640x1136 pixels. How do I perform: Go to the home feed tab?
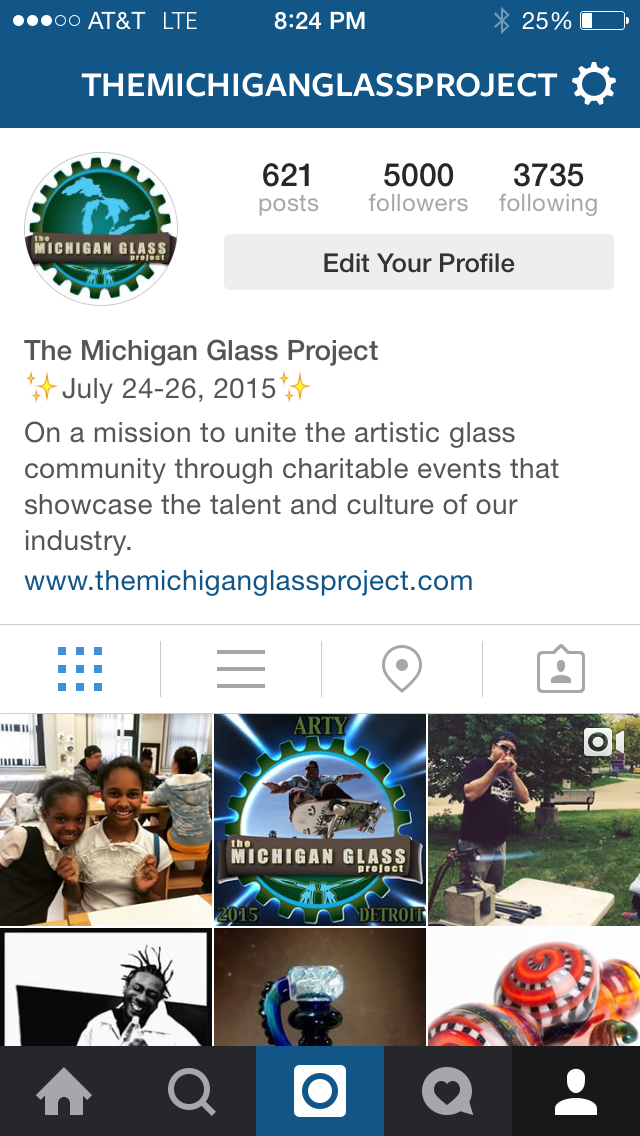(x=64, y=1091)
